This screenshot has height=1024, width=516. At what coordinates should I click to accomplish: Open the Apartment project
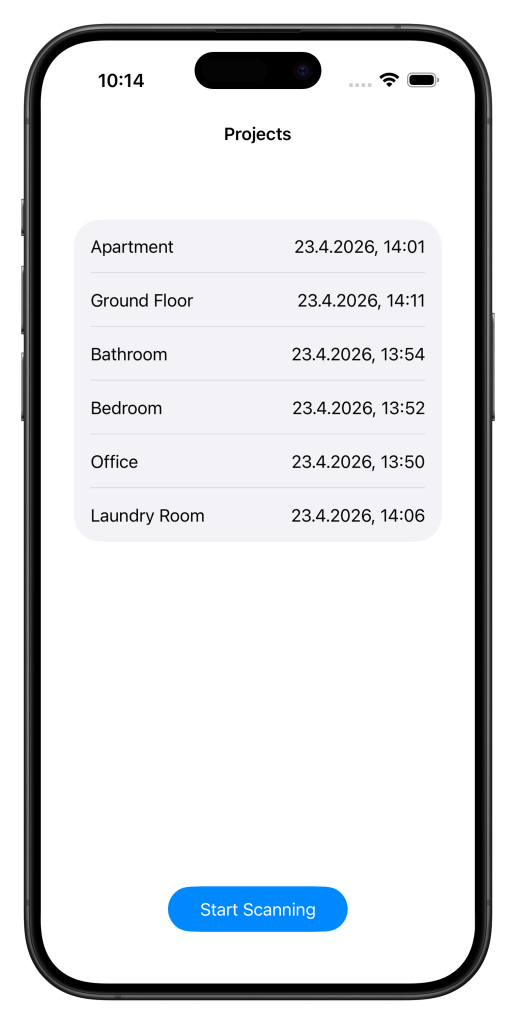[x=257, y=247]
